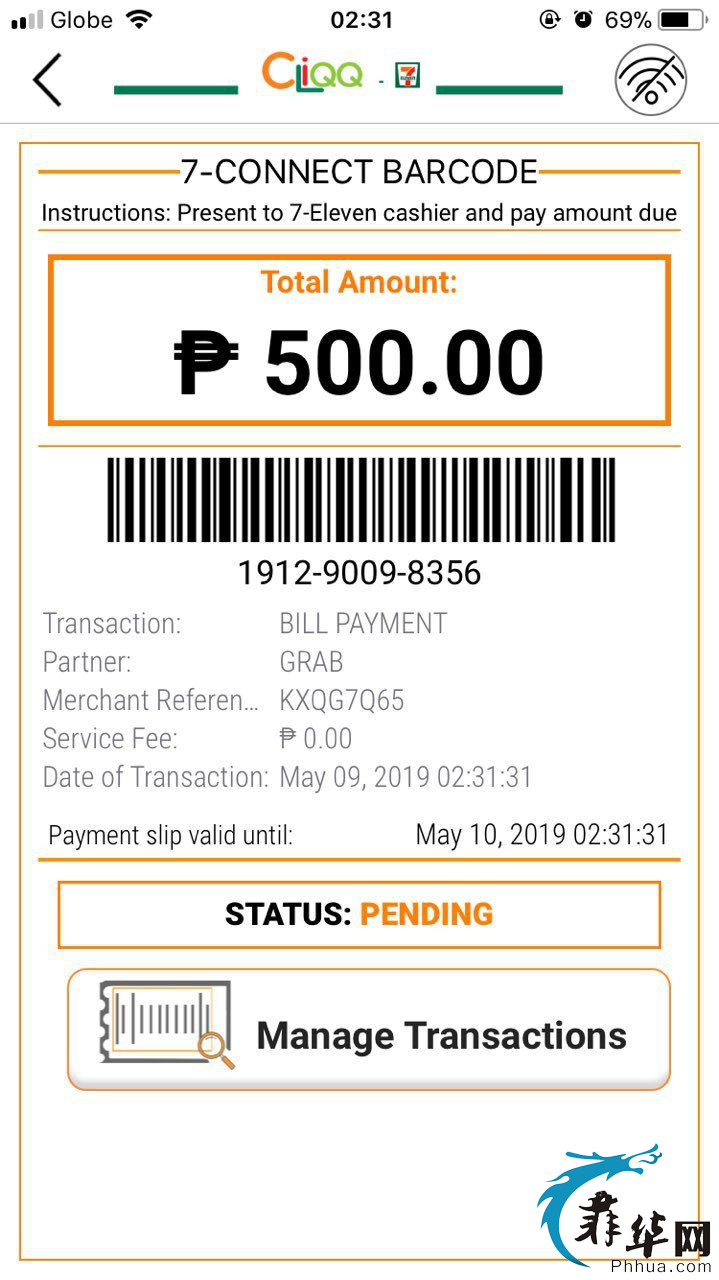Go back using the top-left arrow
Image resolution: width=719 pixels, height=1280 pixels.
(47, 80)
